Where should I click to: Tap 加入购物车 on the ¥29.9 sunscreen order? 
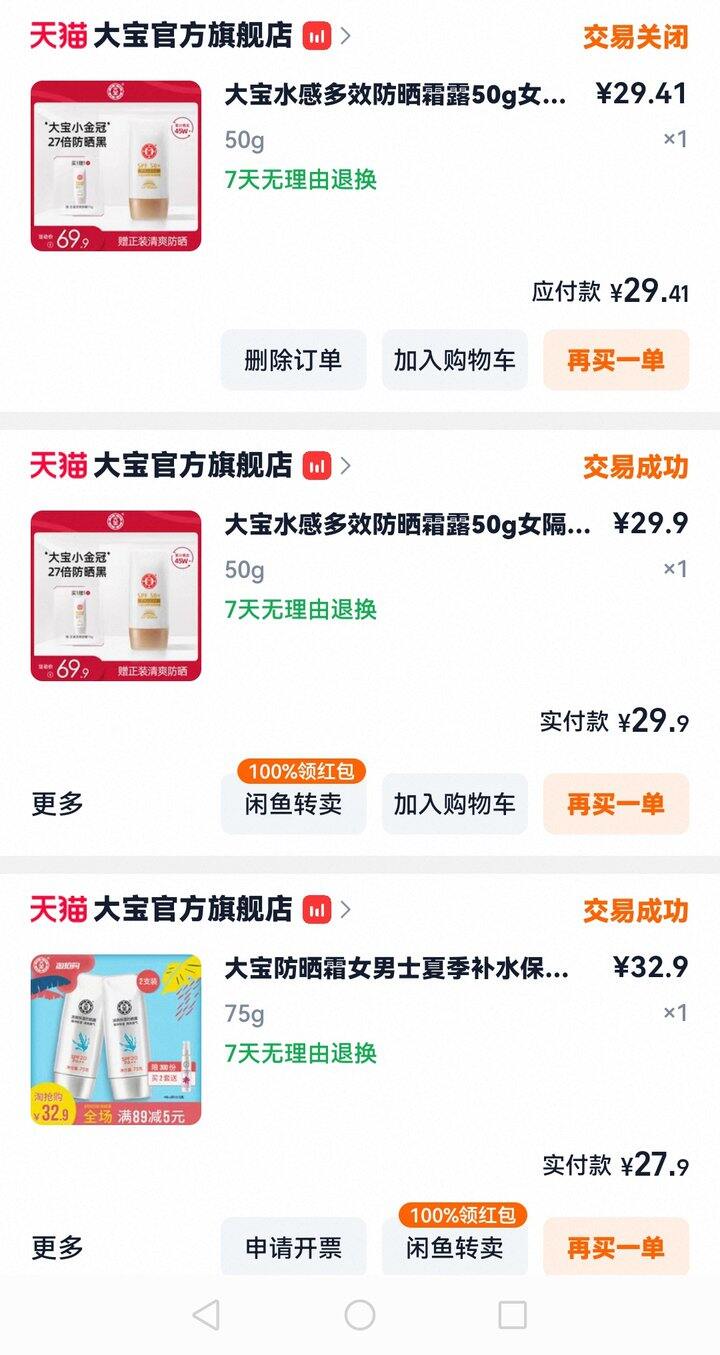click(454, 804)
